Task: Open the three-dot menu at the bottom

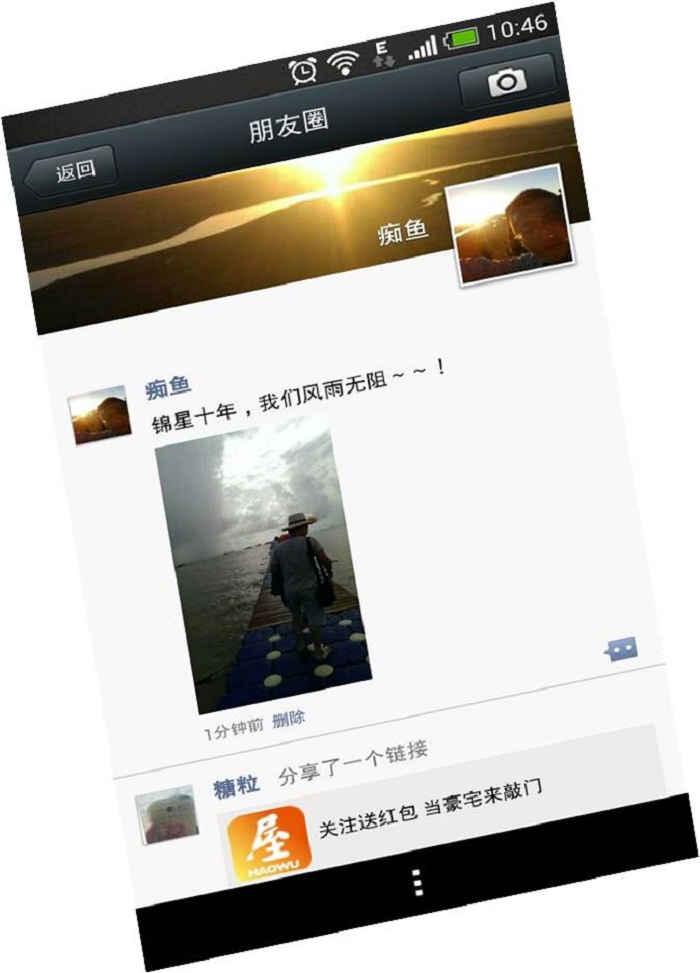Action: [x=418, y=881]
